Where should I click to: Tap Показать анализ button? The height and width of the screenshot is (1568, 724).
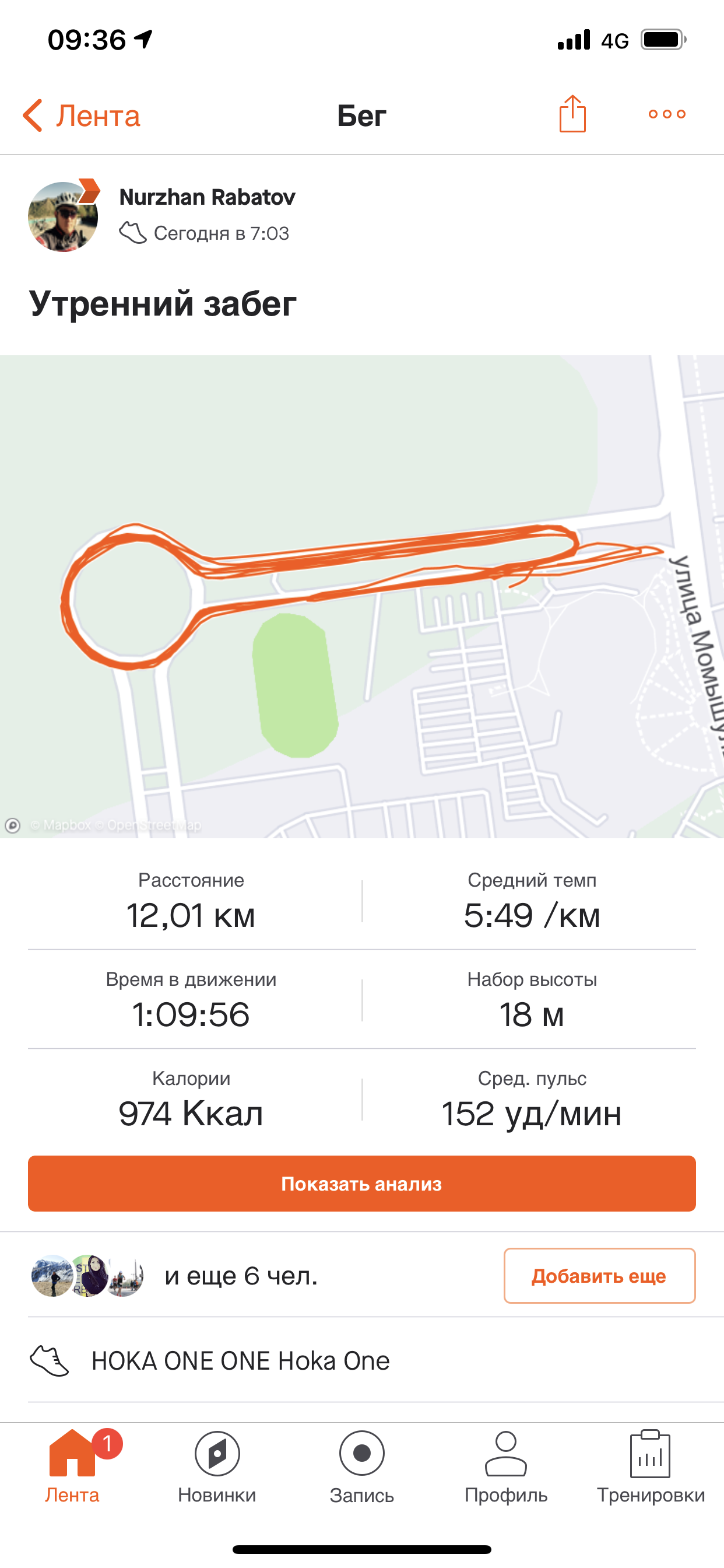362,1184
